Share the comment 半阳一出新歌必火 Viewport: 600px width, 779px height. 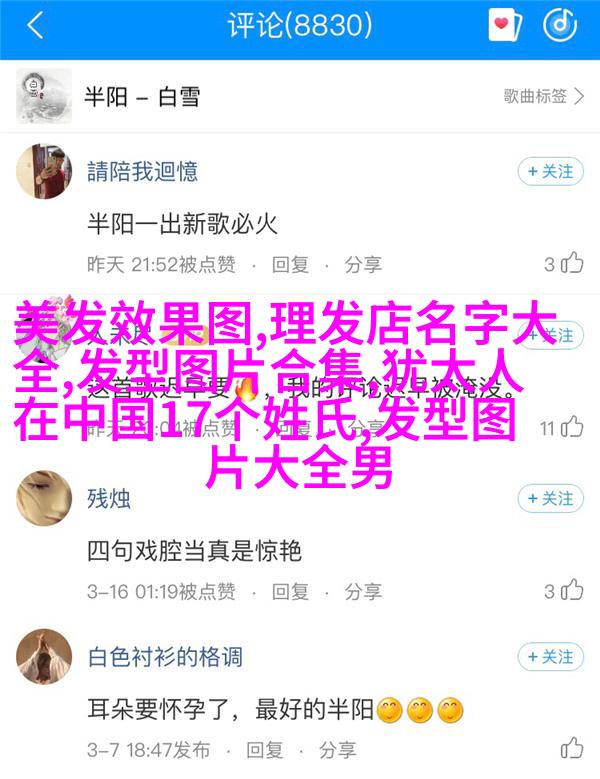tap(363, 264)
